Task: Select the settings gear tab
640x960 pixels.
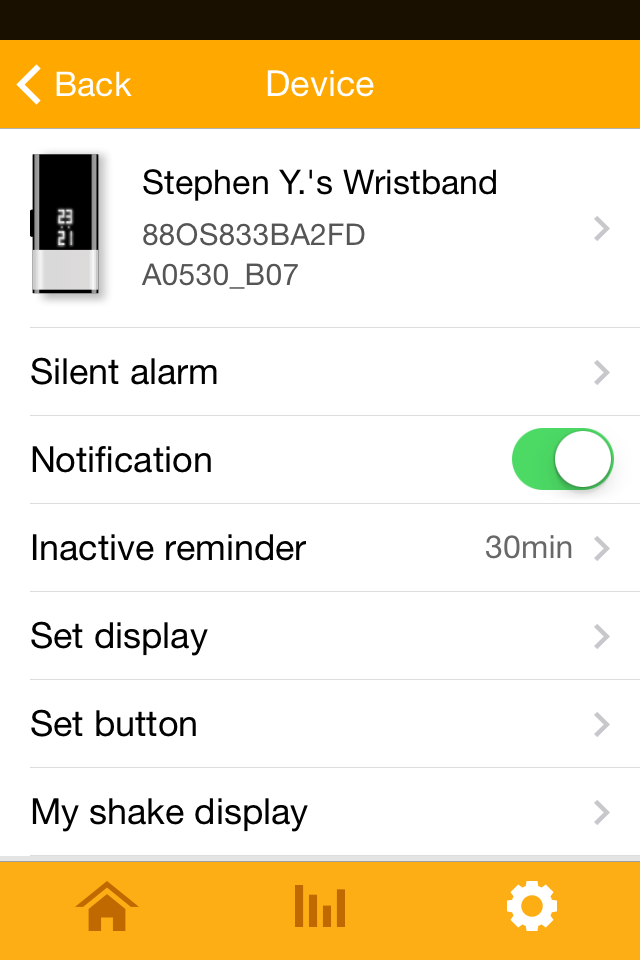Action: 532,906
